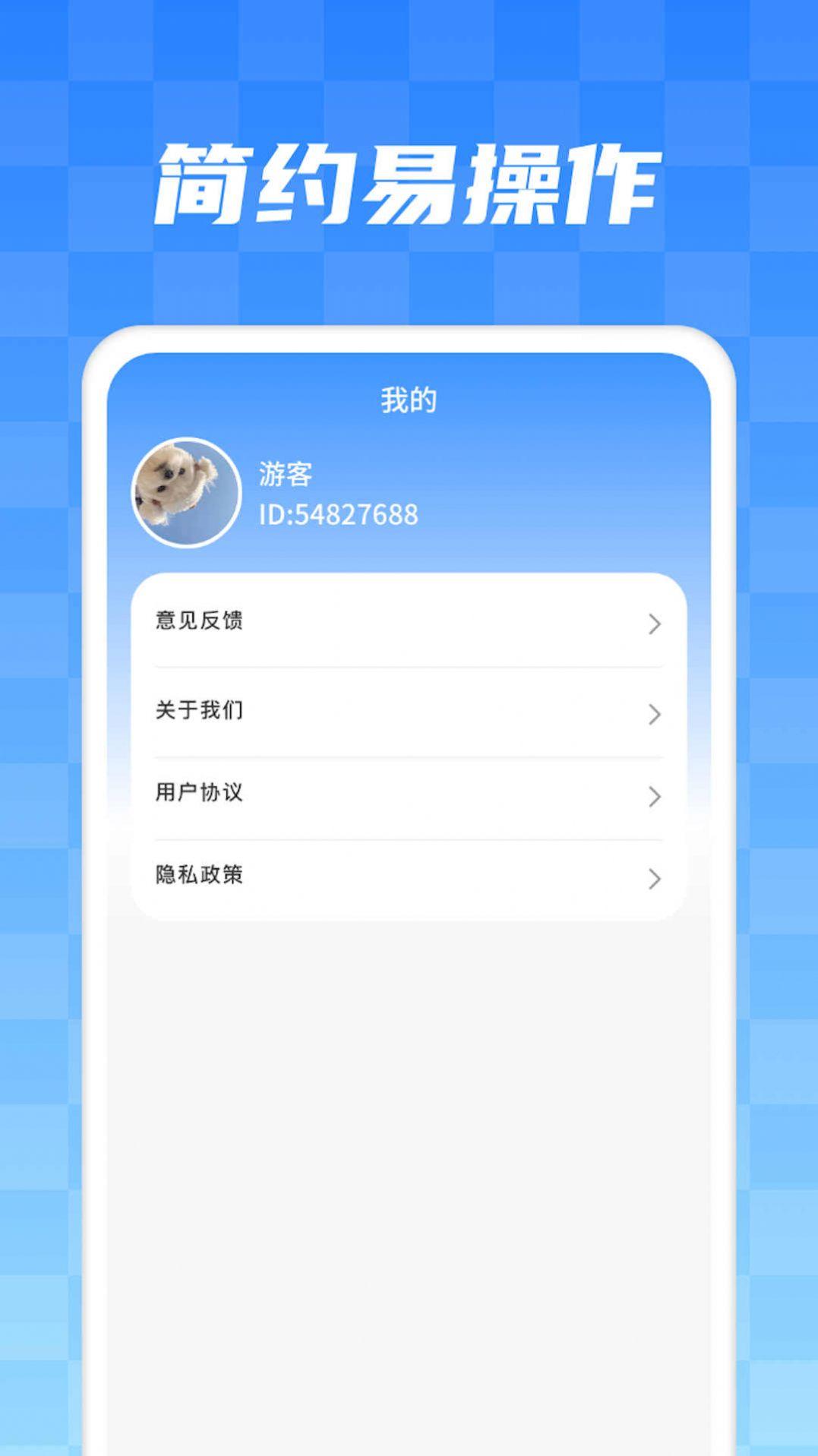This screenshot has width=818, height=1456.
Task: Select the feedback row divider line
Action: click(408, 668)
